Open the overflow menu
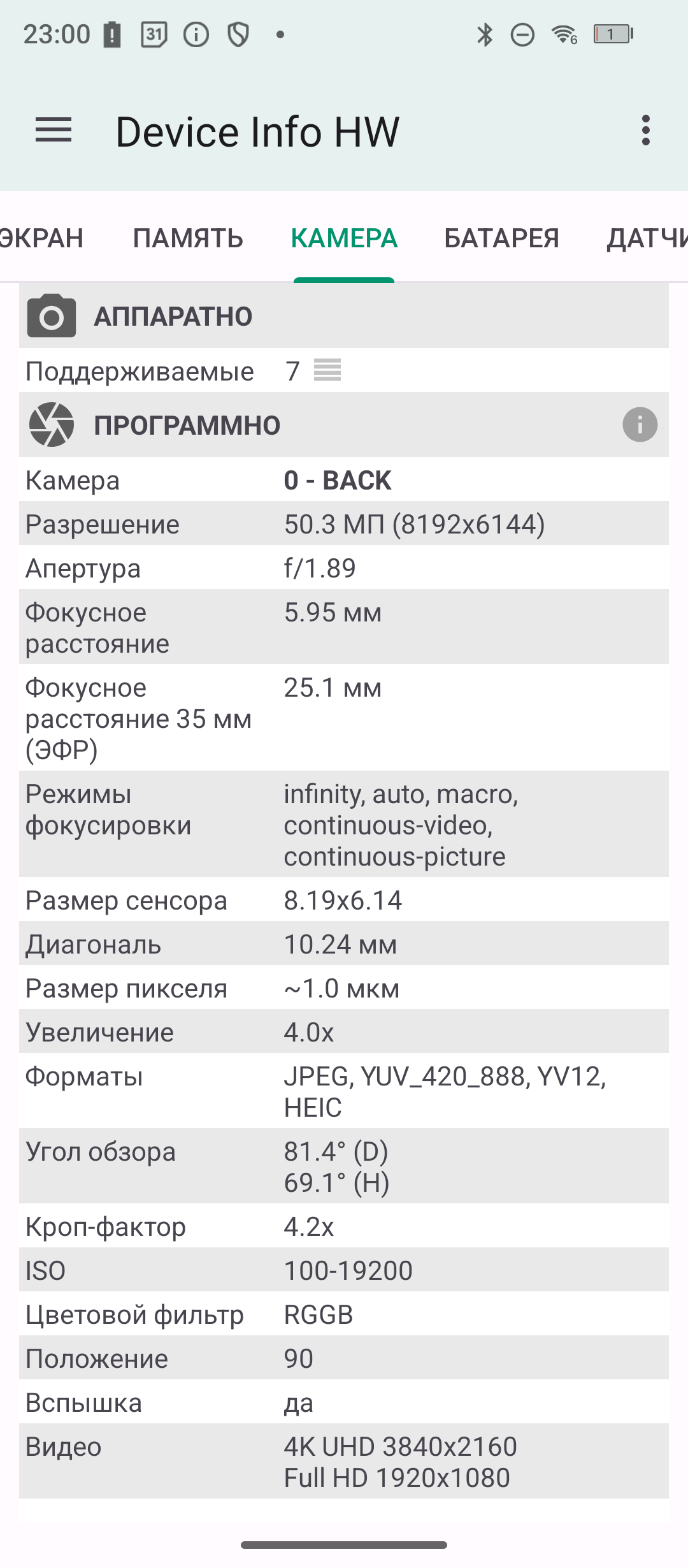The image size is (688, 1568). tap(645, 131)
